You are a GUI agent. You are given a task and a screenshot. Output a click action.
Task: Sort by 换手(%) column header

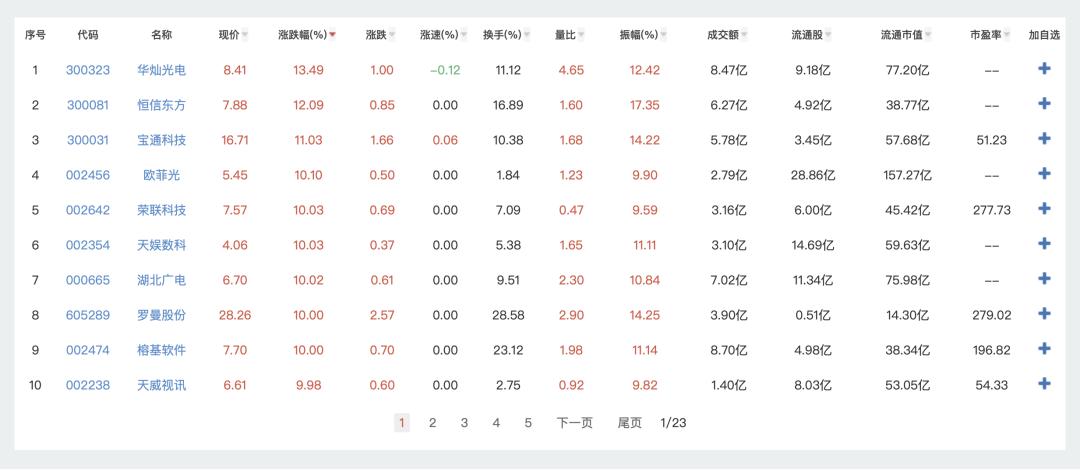[x=506, y=35]
